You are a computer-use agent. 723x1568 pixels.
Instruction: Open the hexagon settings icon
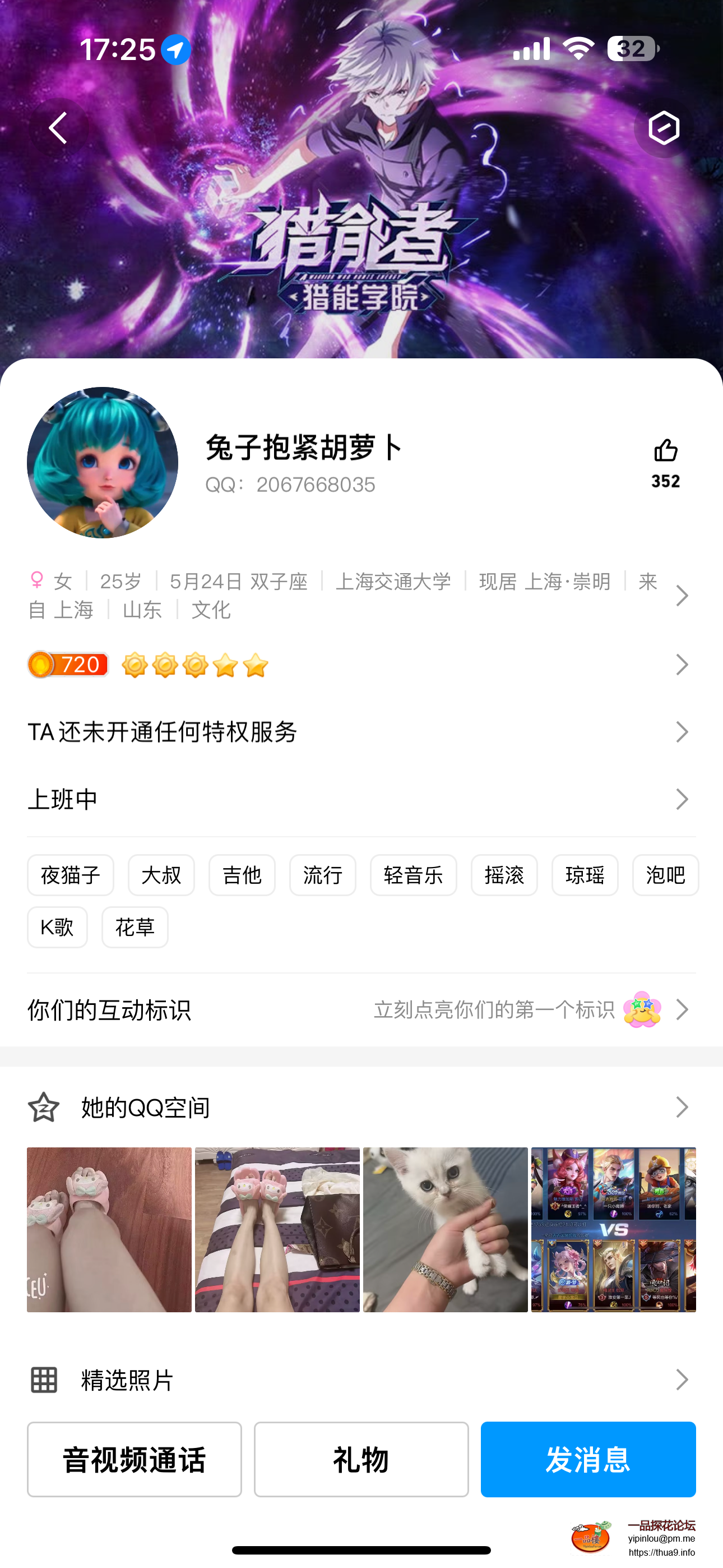664,128
